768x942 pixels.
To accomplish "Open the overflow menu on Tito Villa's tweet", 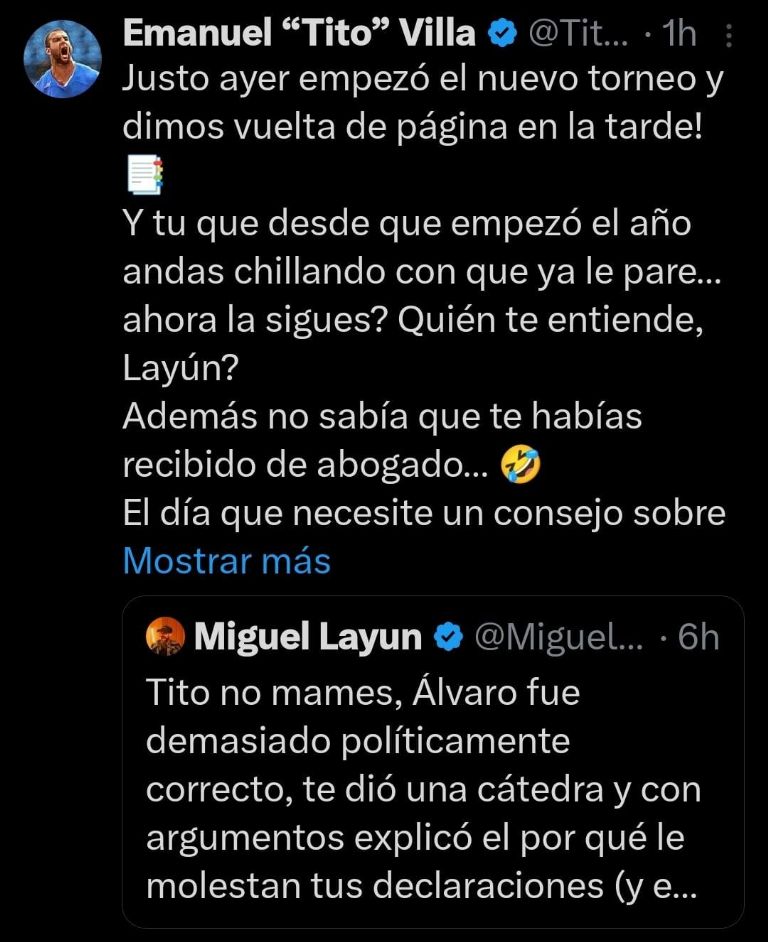I will tap(728, 36).
